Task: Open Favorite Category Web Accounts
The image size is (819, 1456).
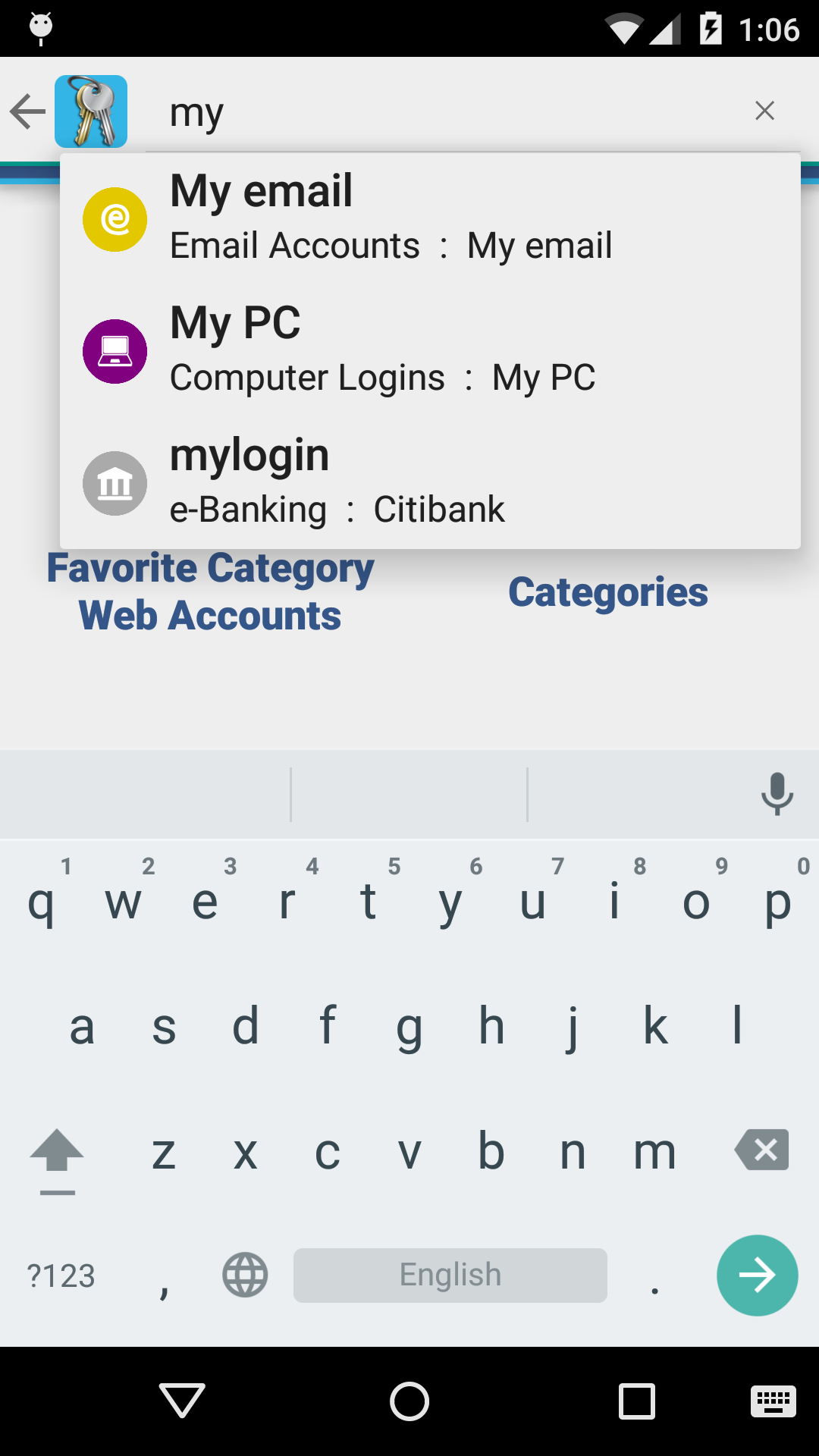Action: pos(210,590)
